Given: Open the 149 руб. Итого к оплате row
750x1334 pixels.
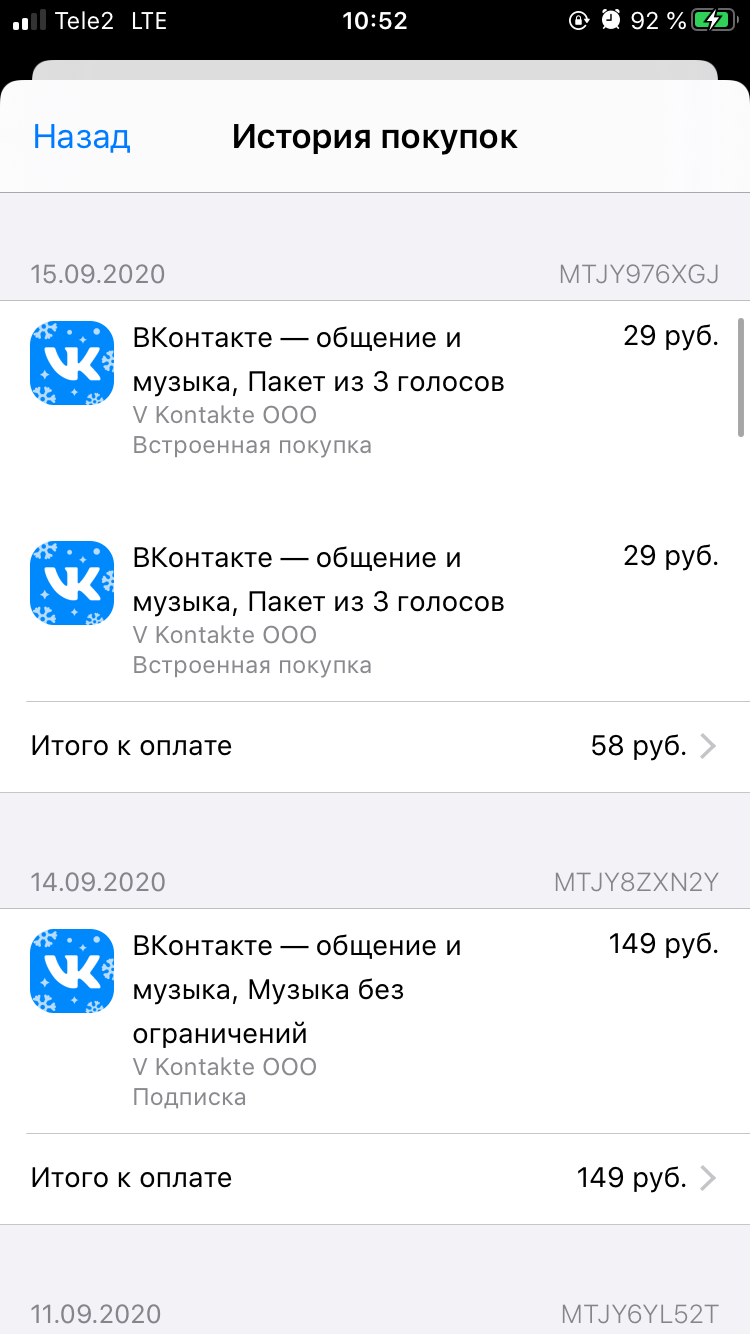Looking at the screenshot, I should coord(374,1178).
